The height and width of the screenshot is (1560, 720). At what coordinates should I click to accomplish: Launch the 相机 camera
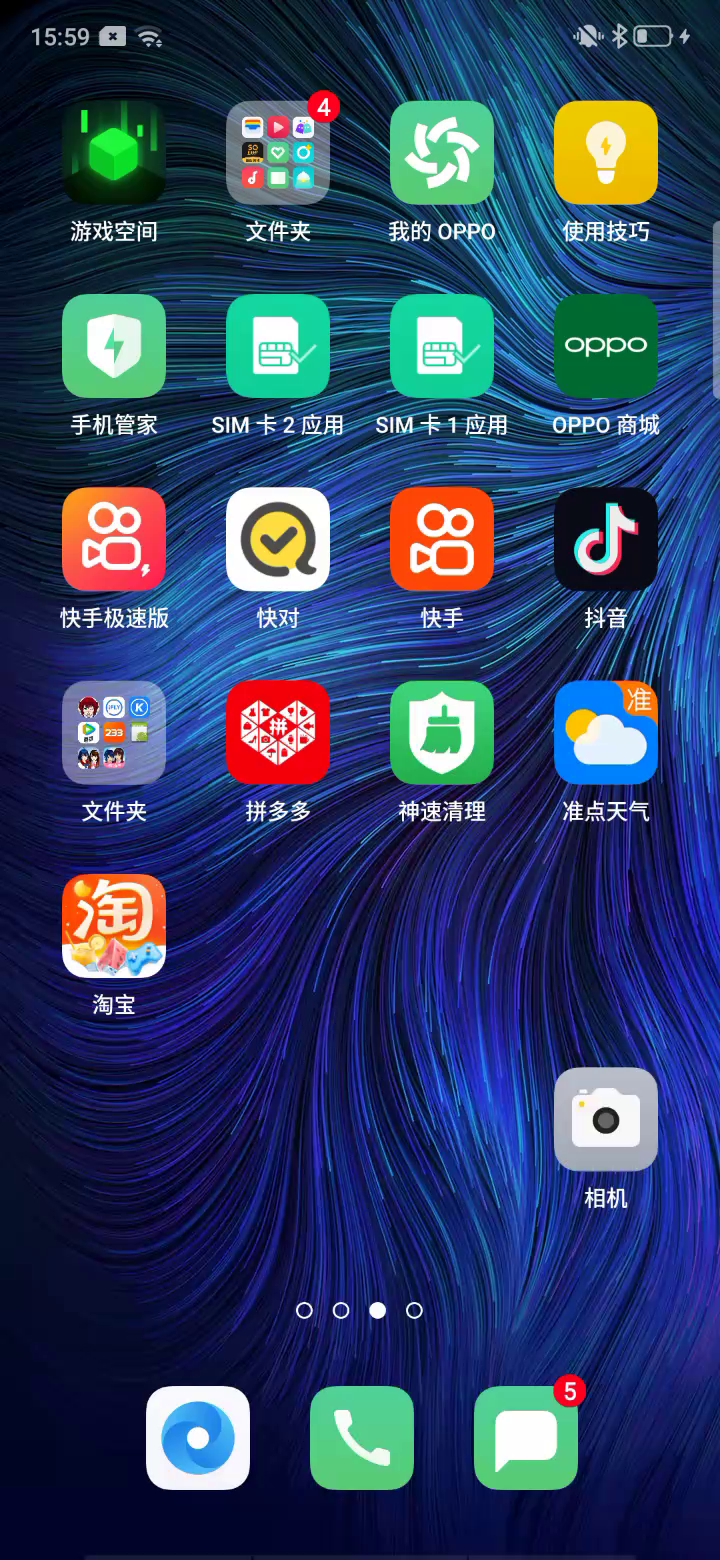coord(606,1119)
